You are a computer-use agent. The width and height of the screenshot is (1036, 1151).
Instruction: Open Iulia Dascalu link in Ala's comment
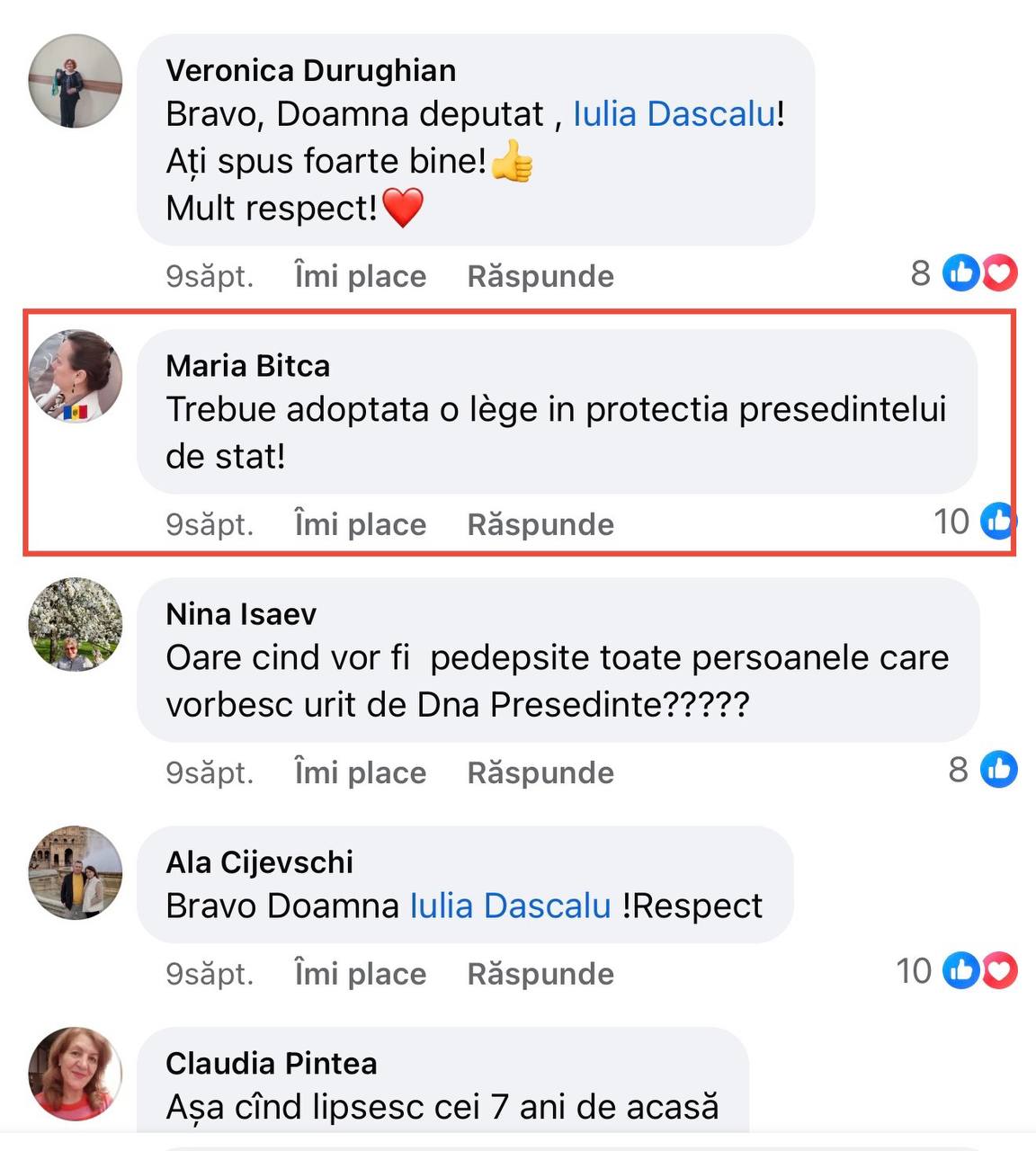tap(510, 906)
